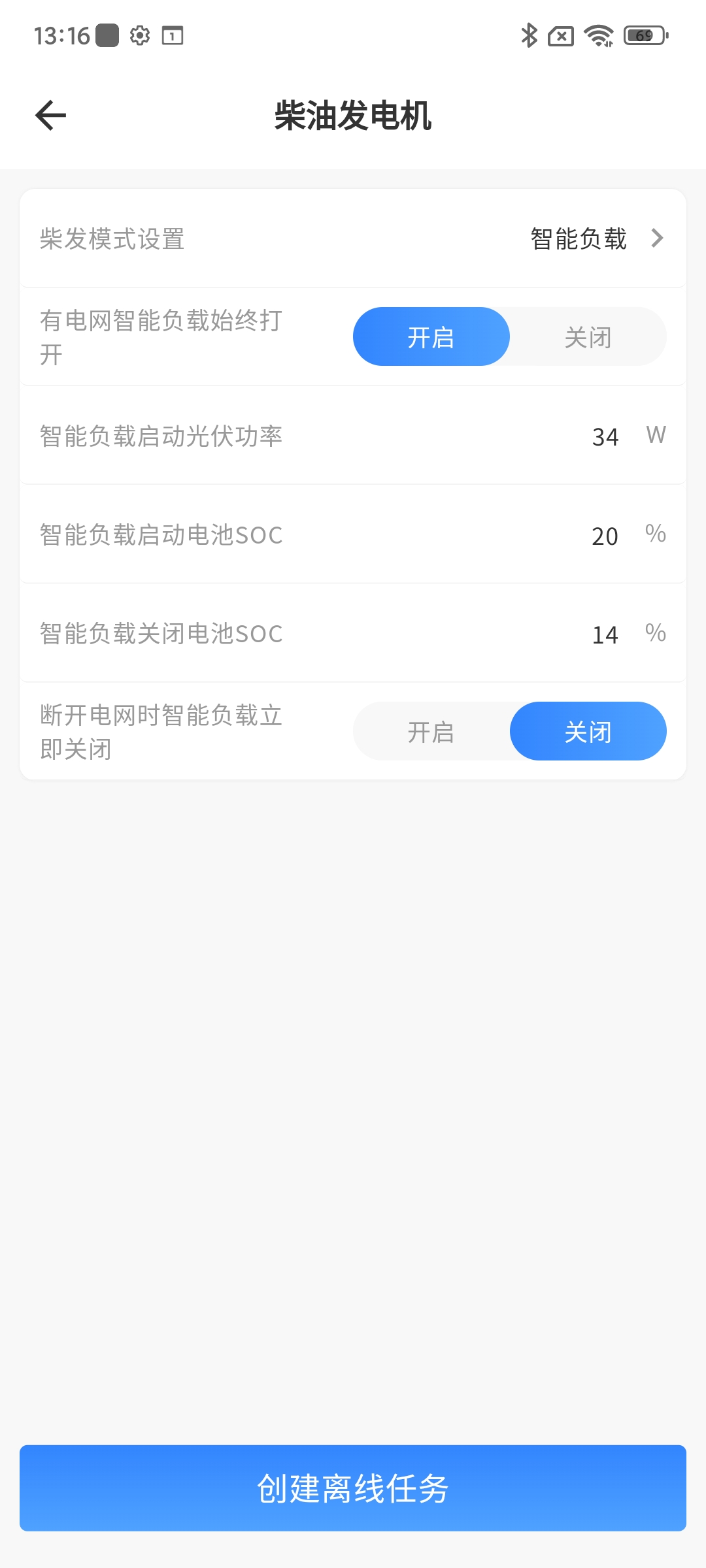Select 关闭 for 断开电网时智能负载立即关闭
706x1568 pixels.
pos(588,732)
